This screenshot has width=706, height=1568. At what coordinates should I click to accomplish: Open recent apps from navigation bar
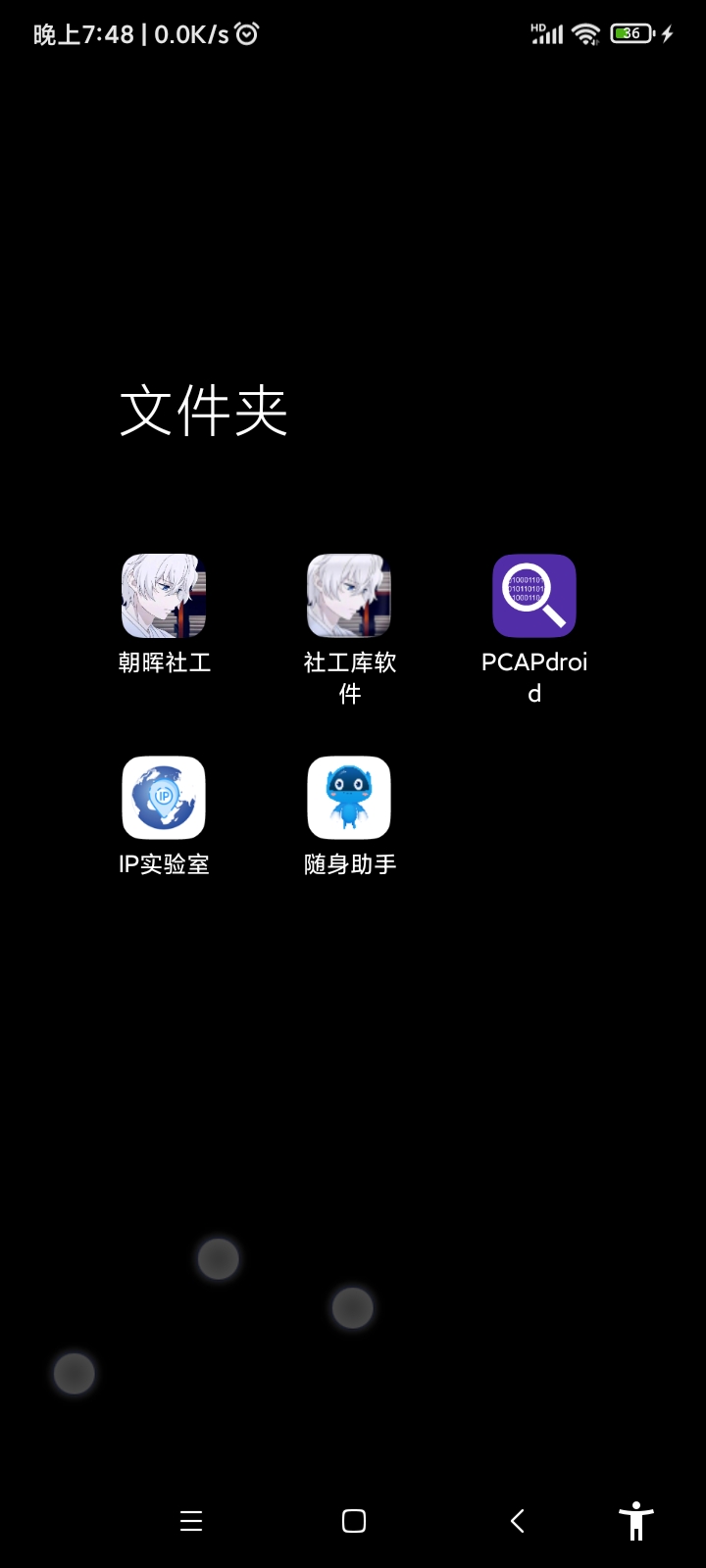[191, 1521]
